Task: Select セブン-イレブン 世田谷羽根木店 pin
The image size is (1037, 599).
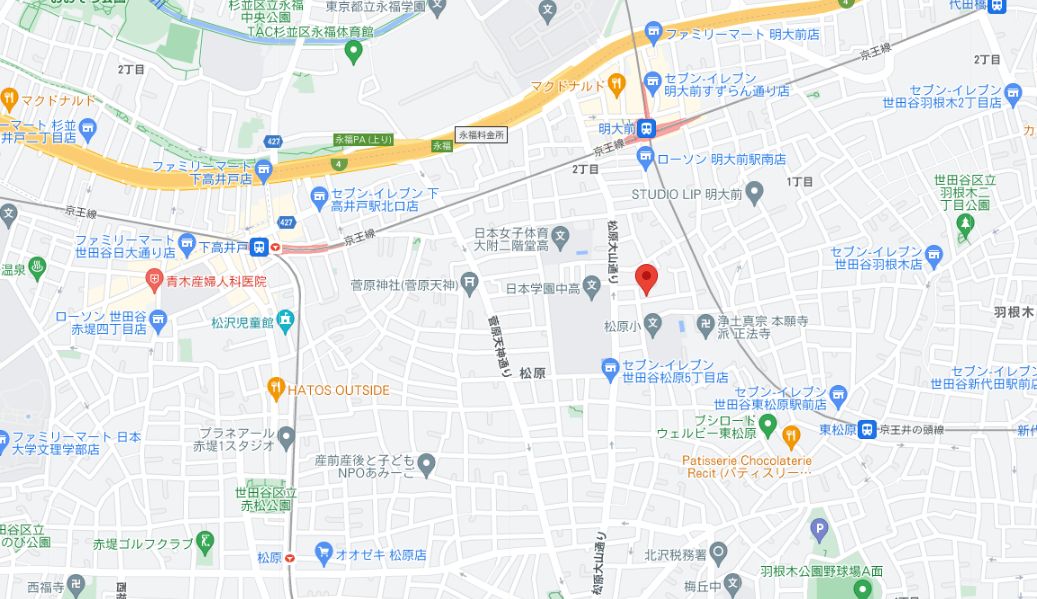Action: [x=933, y=254]
